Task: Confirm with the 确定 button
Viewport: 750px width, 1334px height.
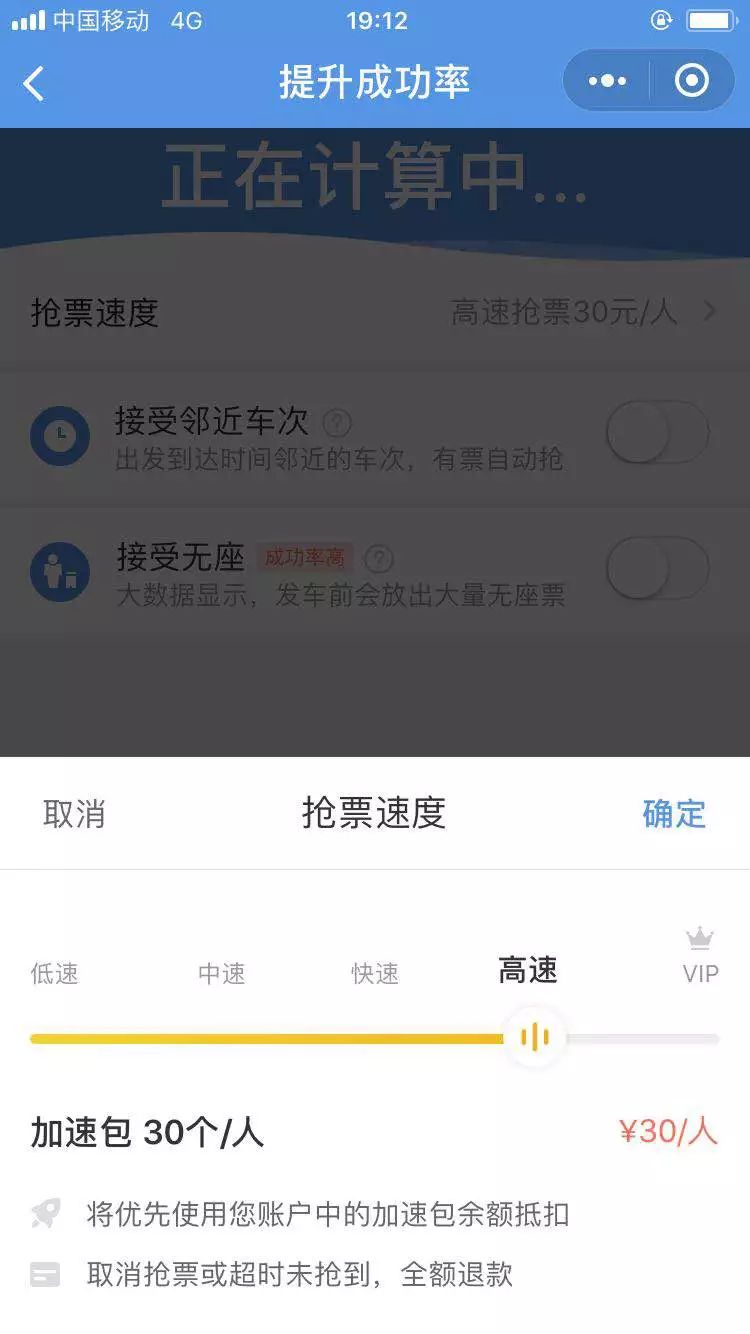Action: 674,814
